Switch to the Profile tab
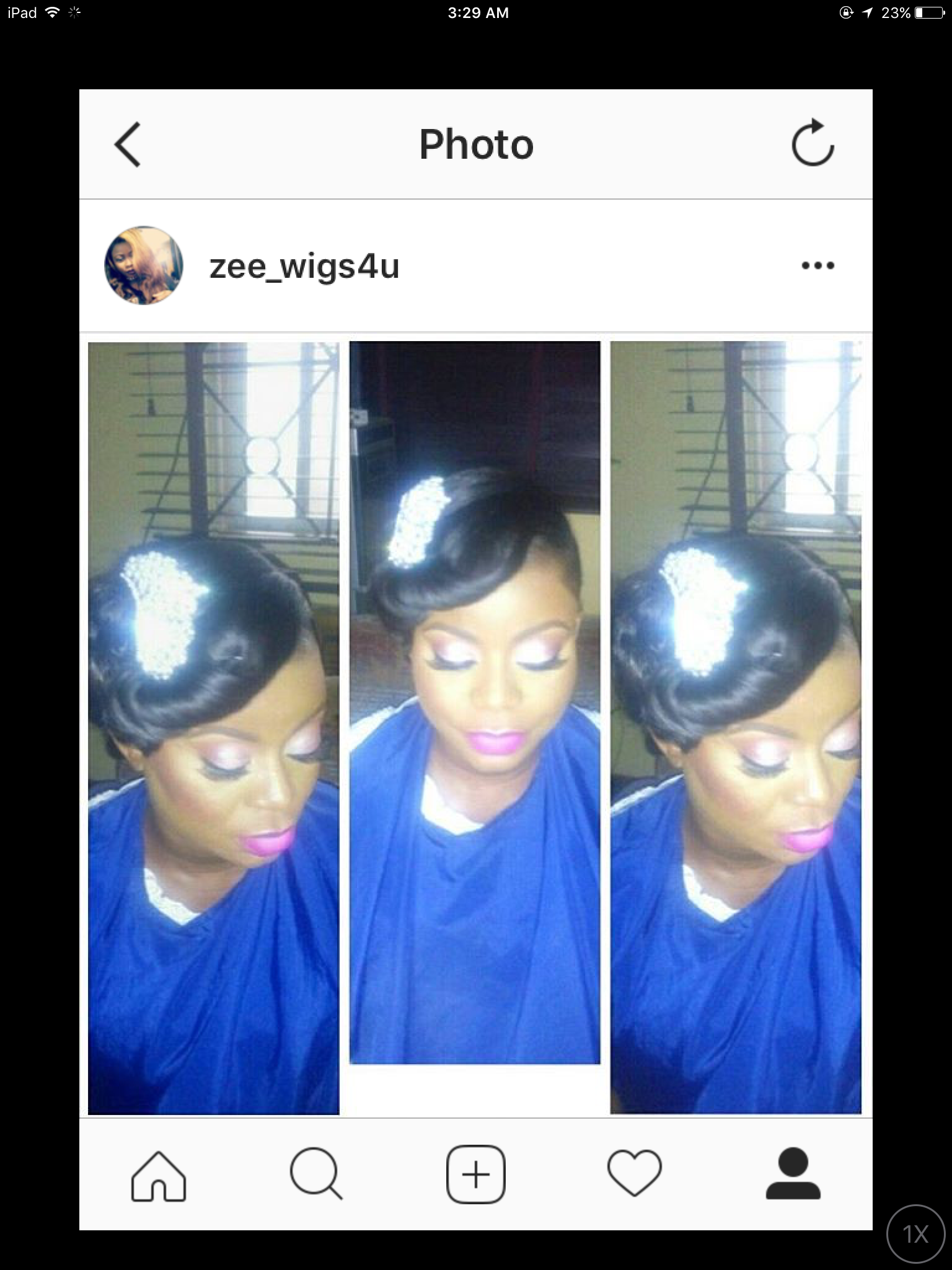The width and height of the screenshot is (952, 1270). pyautogui.click(x=793, y=1173)
